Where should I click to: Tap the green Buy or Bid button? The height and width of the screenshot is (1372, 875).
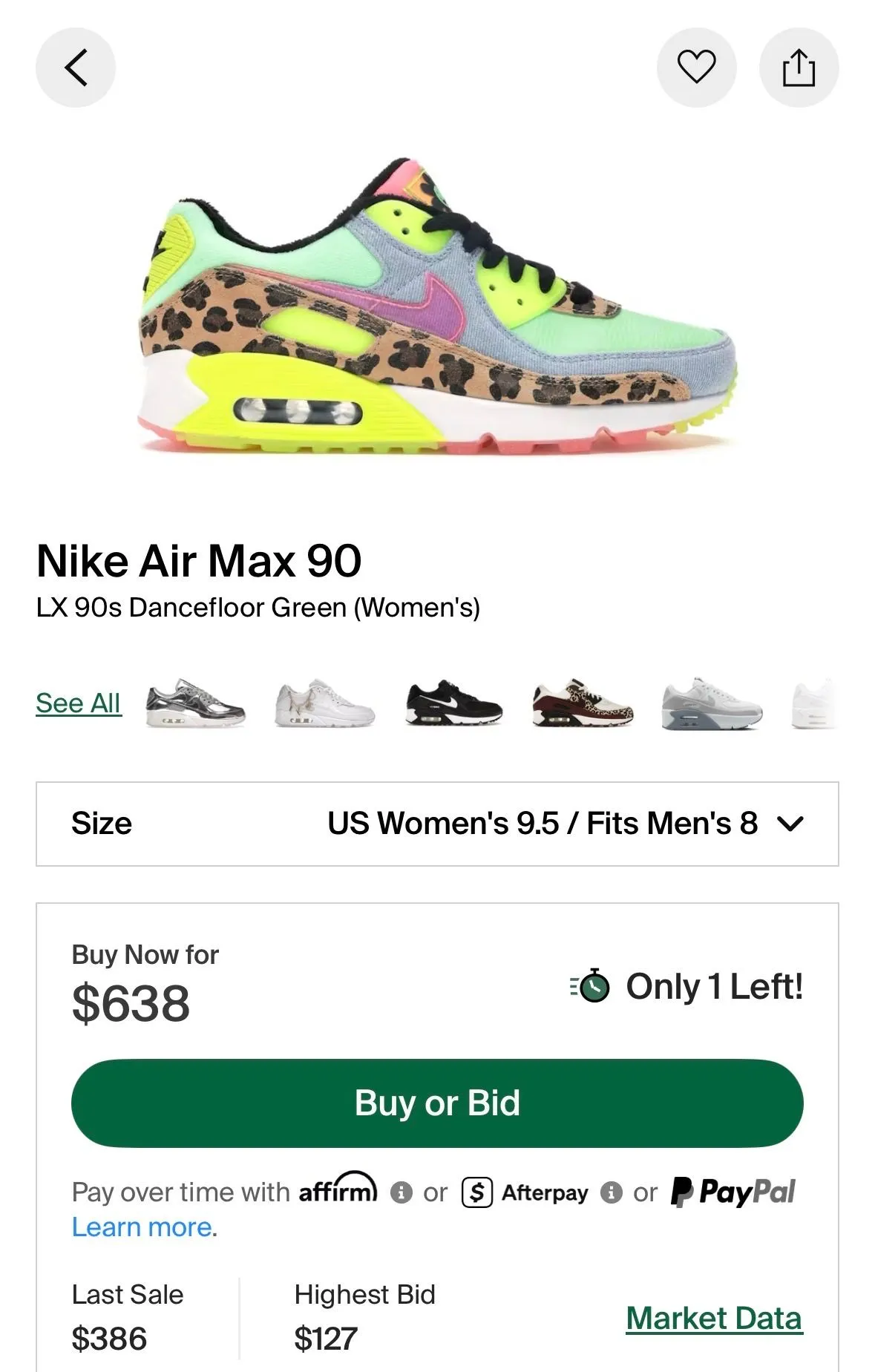(437, 1103)
